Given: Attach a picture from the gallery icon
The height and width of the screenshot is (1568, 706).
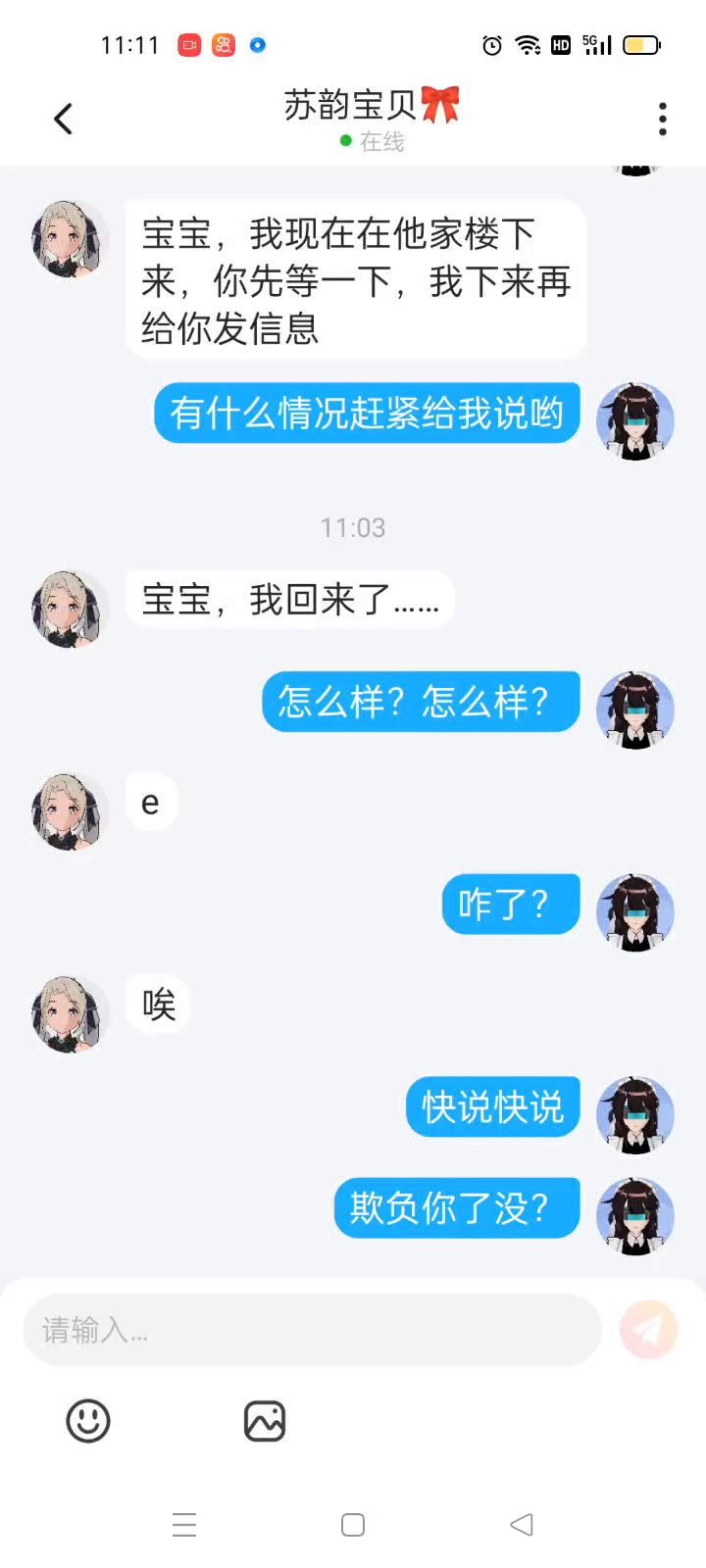Looking at the screenshot, I should tap(264, 1421).
